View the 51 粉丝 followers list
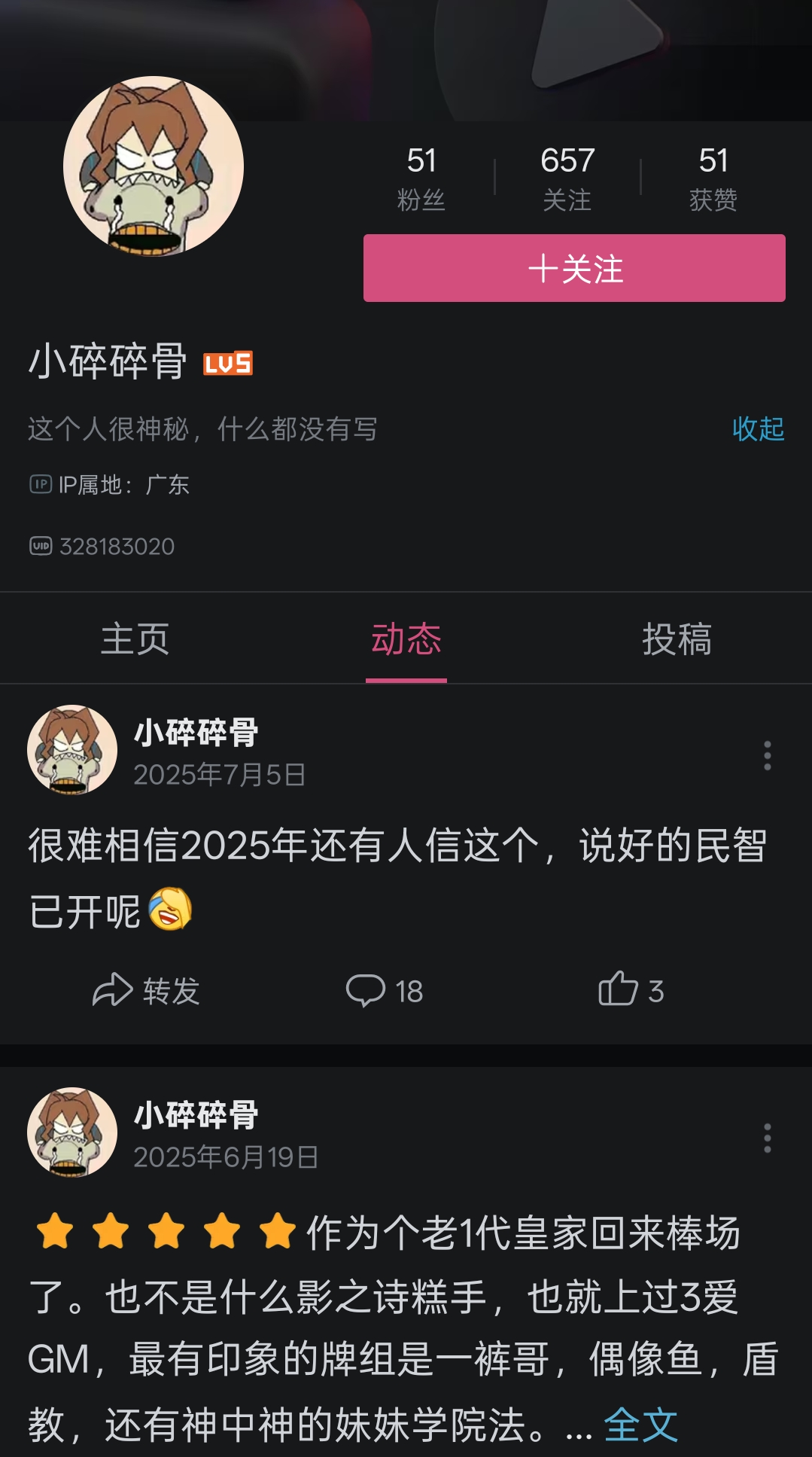This screenshot has height=1457, width=812. (421, 178)
